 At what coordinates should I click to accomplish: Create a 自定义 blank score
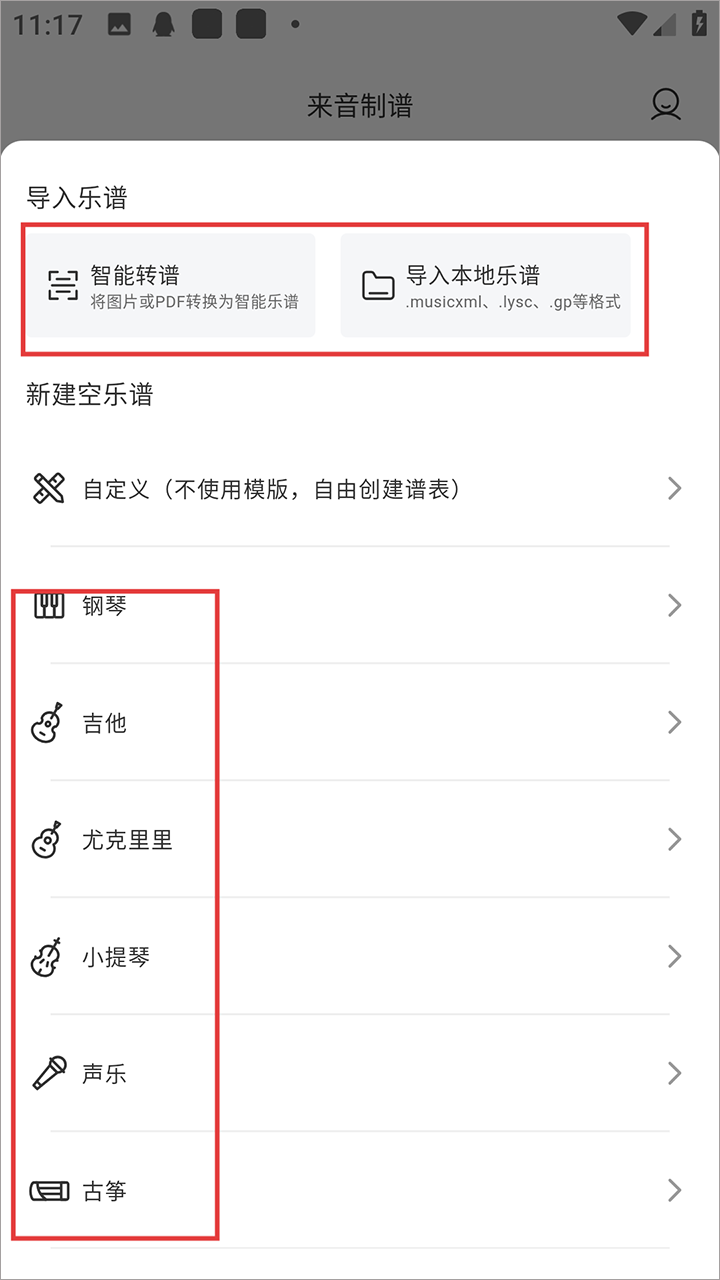[x=360, y=489]
